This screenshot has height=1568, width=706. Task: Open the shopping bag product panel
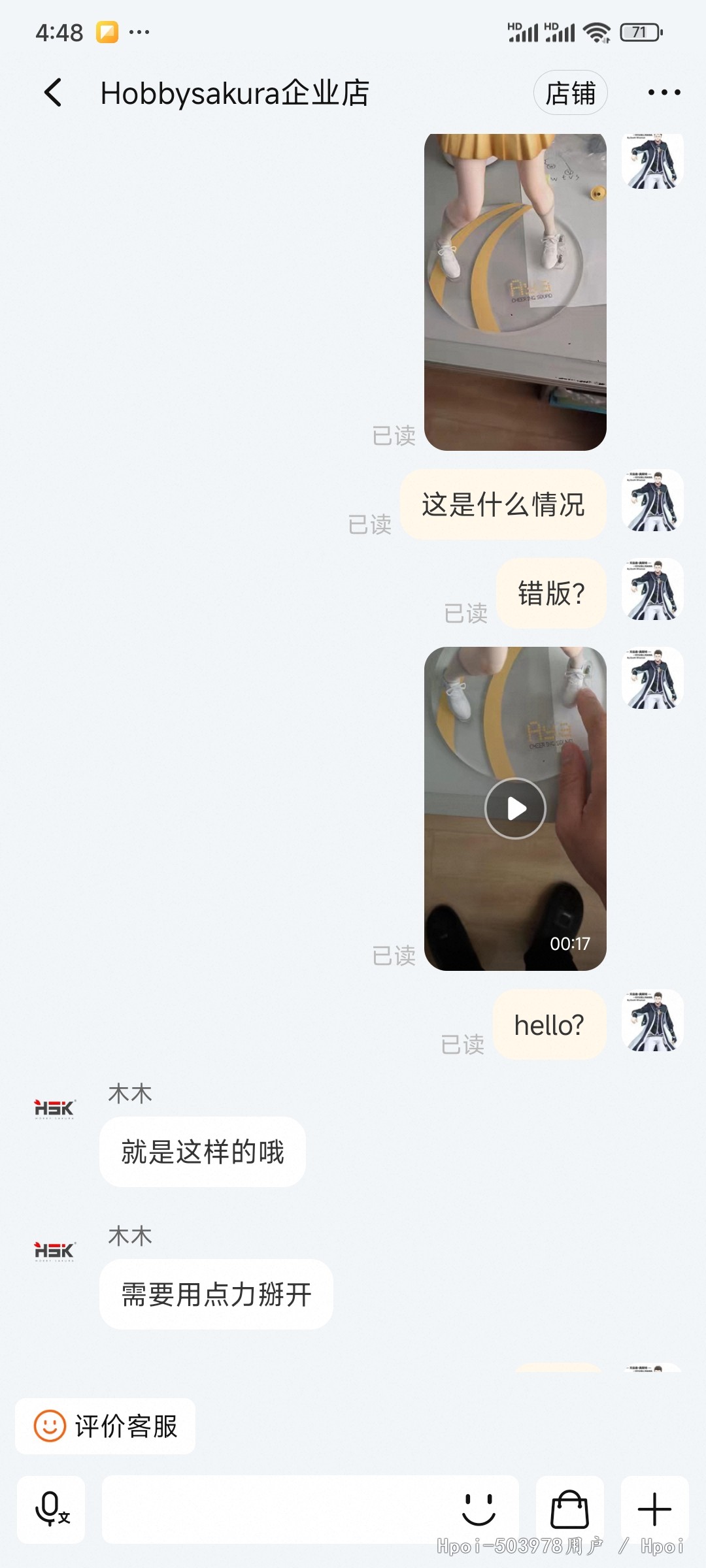[x=569, y=1509]
